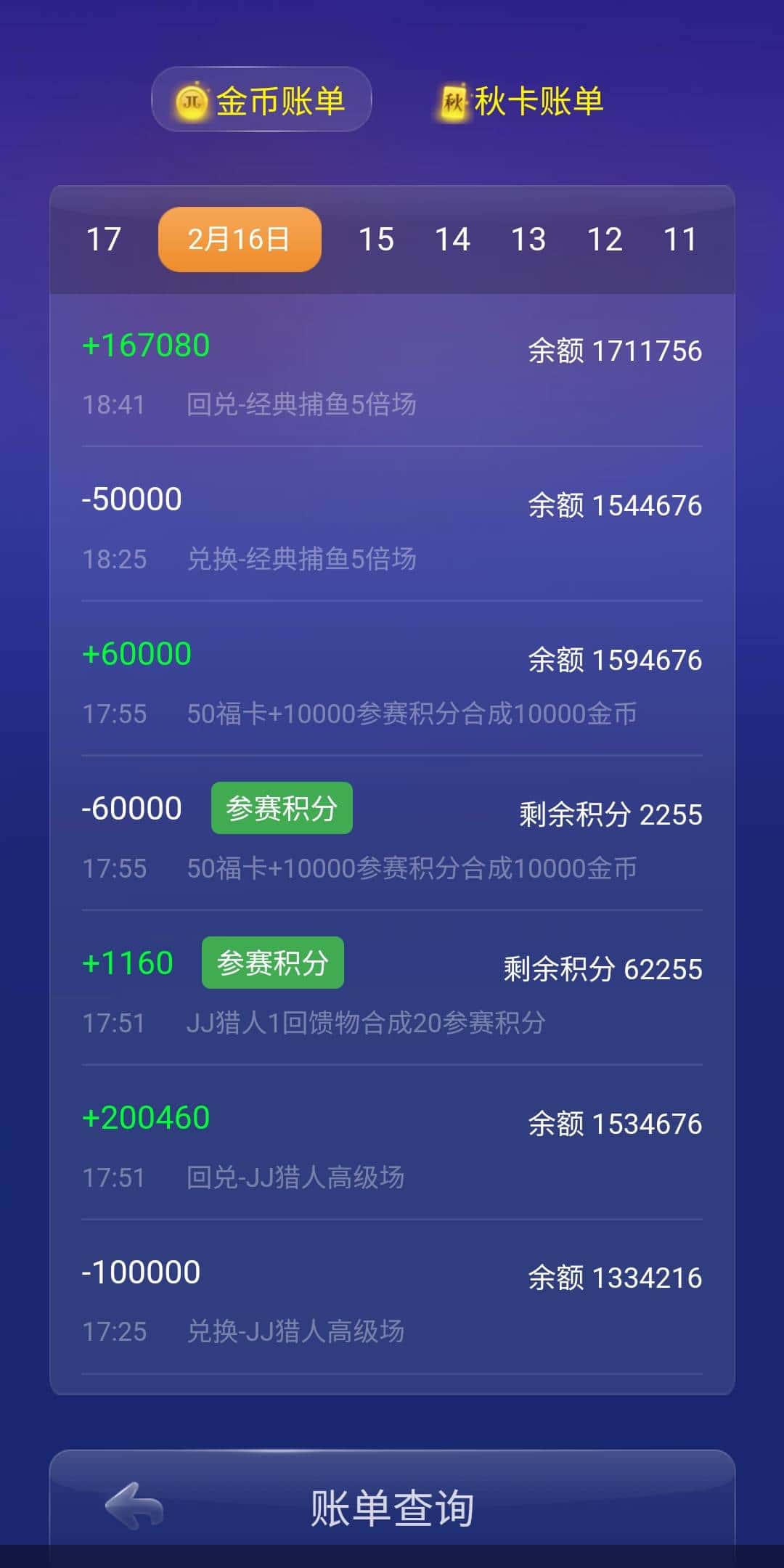
Task: Select date 14 in the date strip
Action: tap(454, 238)
